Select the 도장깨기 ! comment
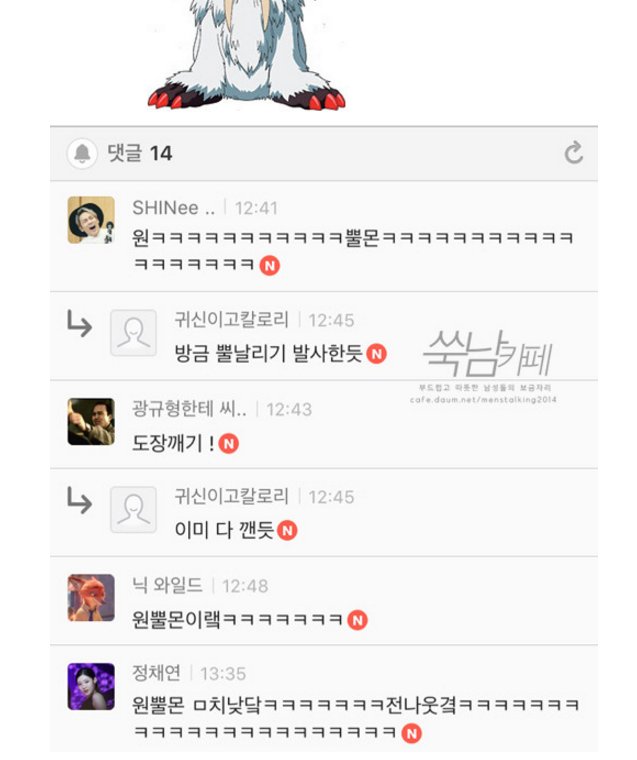 coord(173,442)
